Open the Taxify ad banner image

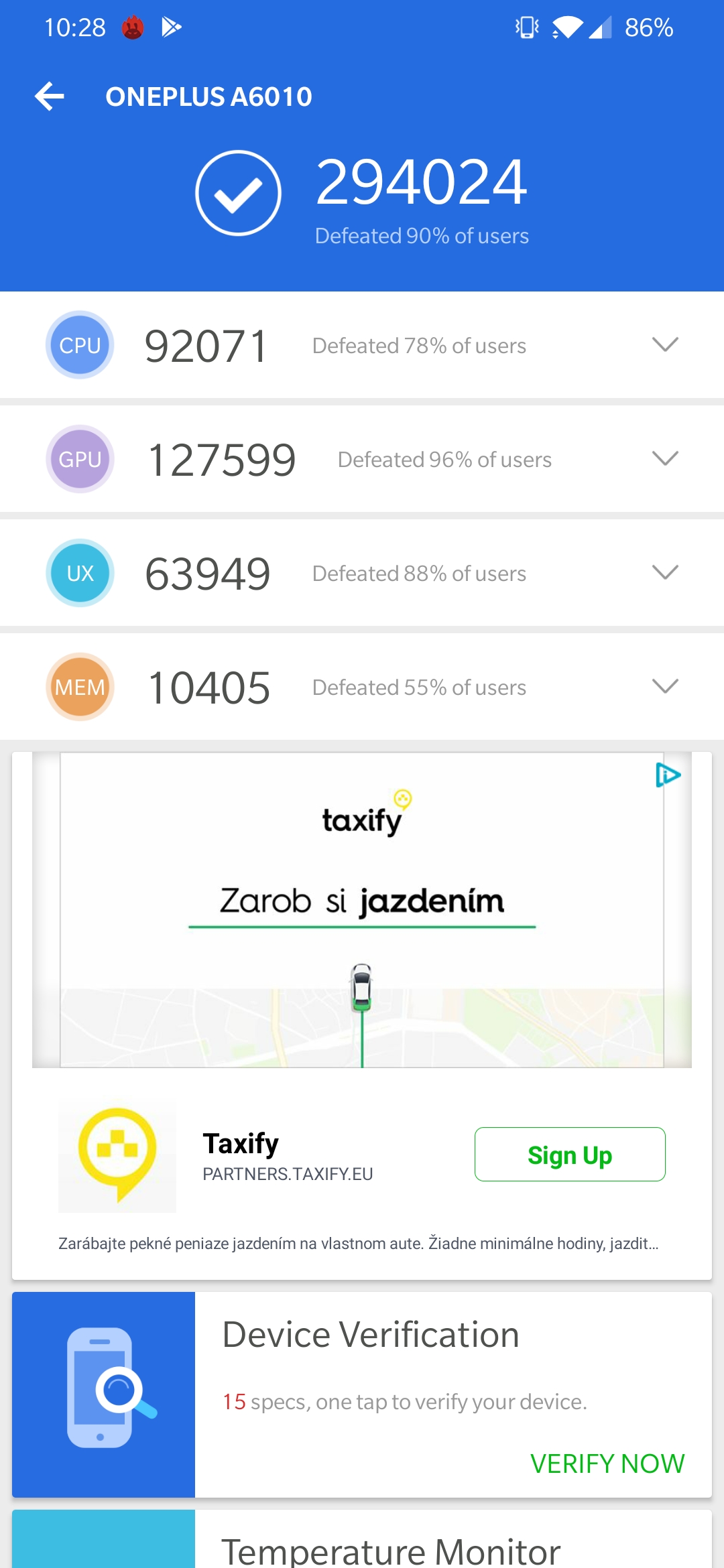(x=362, y=910)
